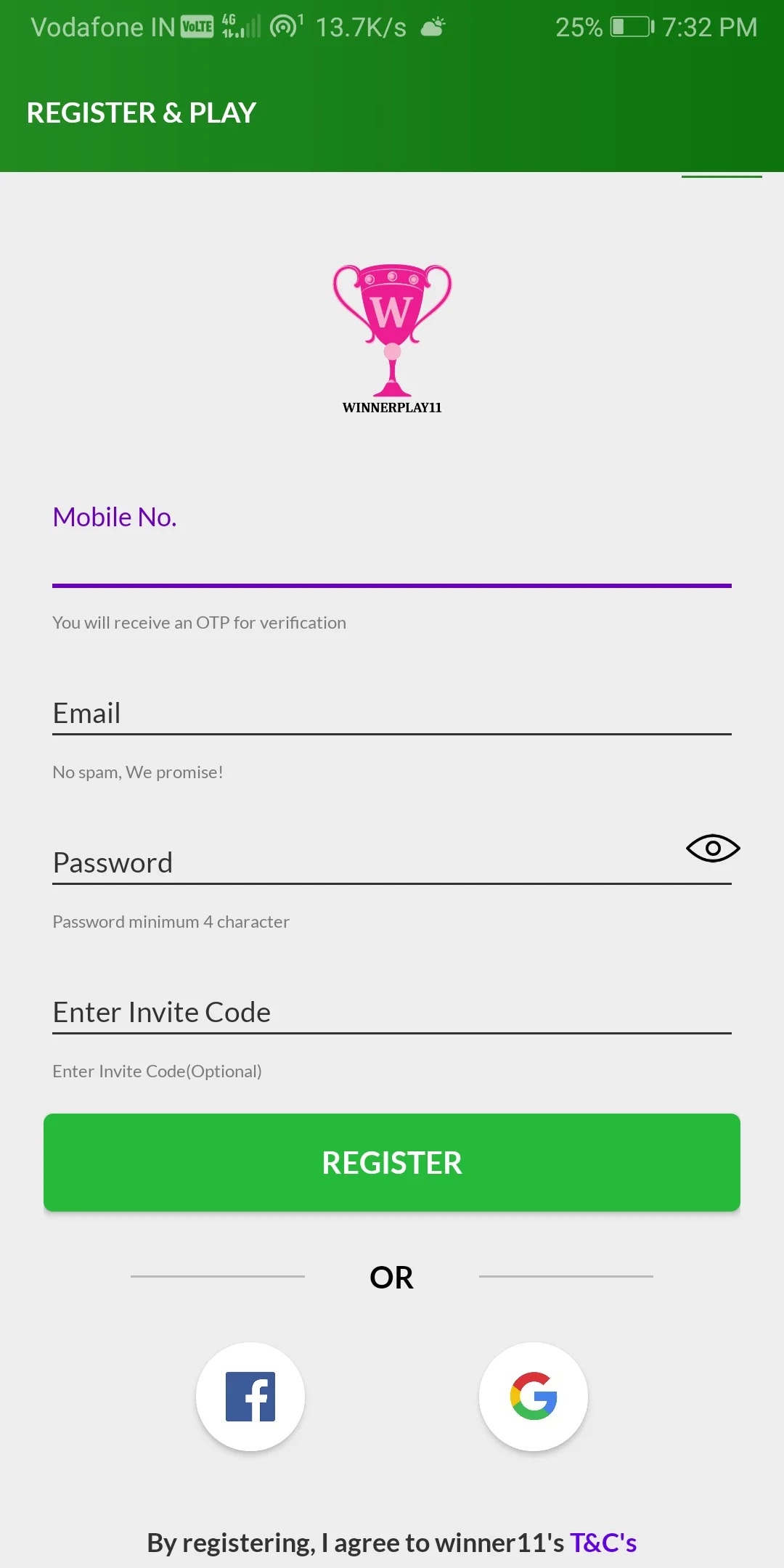Screen dimensions: 784x1568
Task: Show password with the eye icon
Action: tap(713, 848)
